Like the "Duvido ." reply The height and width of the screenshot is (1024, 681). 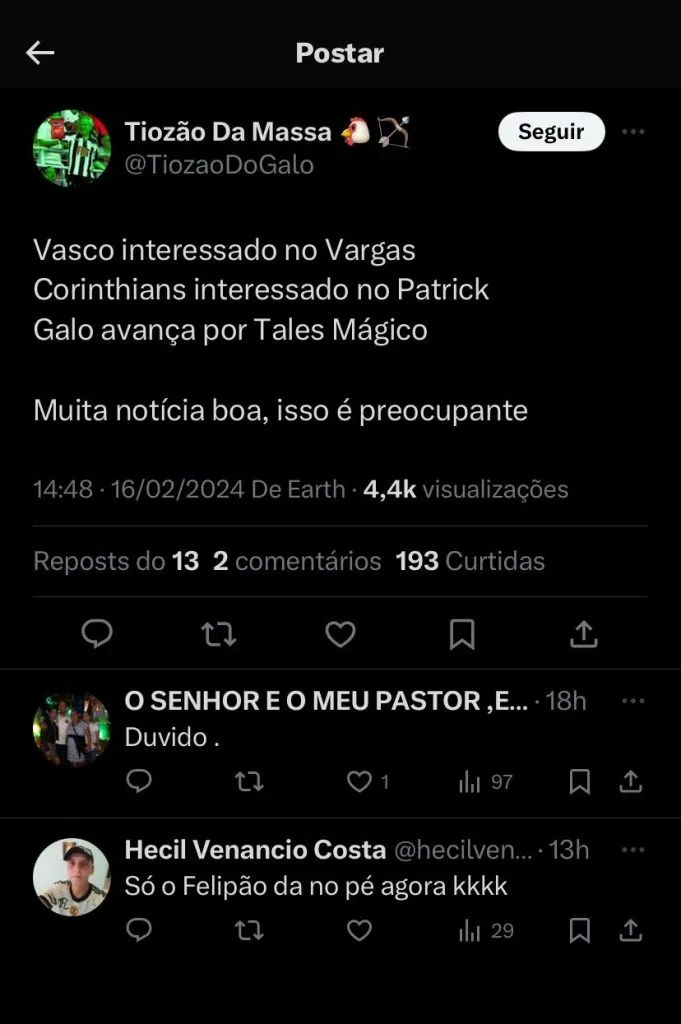tap(359, 782)
